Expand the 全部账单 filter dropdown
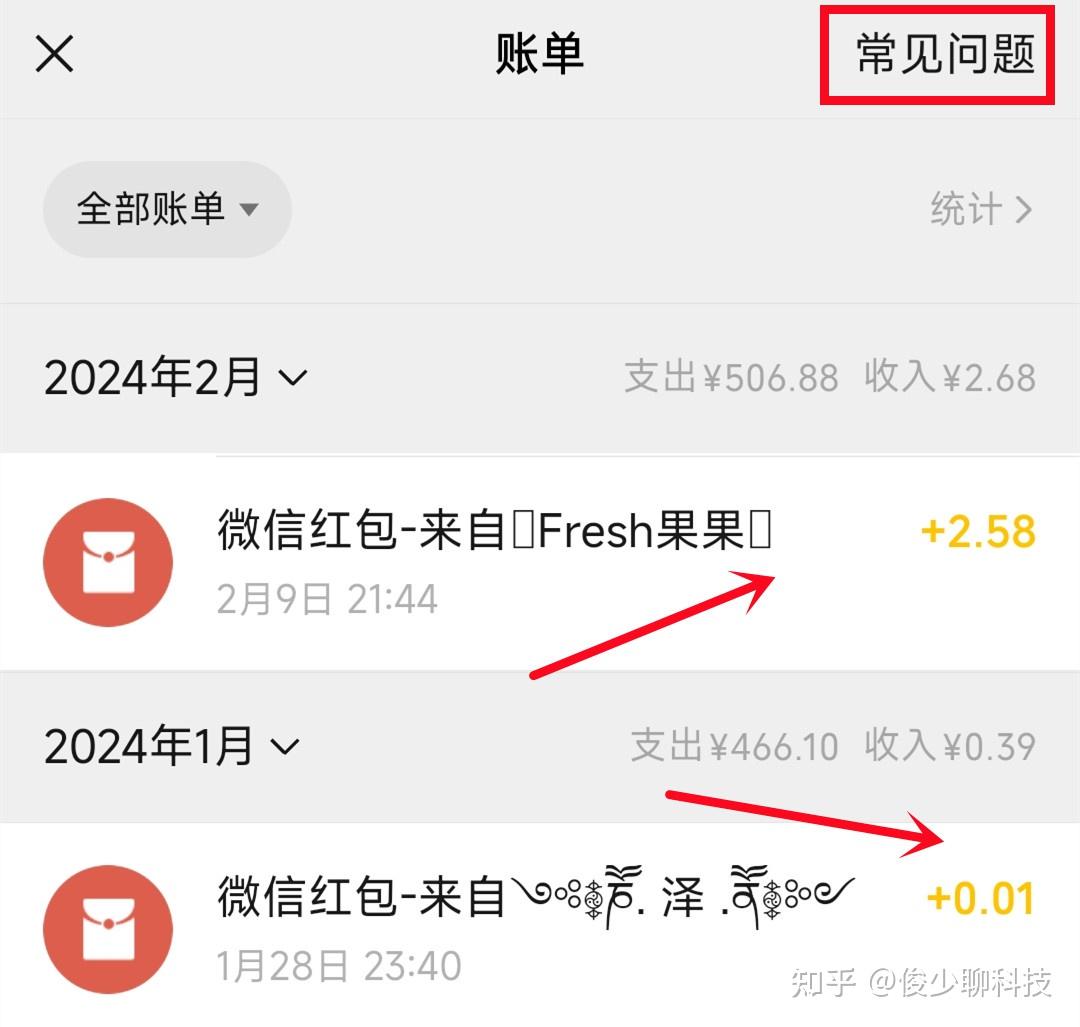 coord(167,209)
